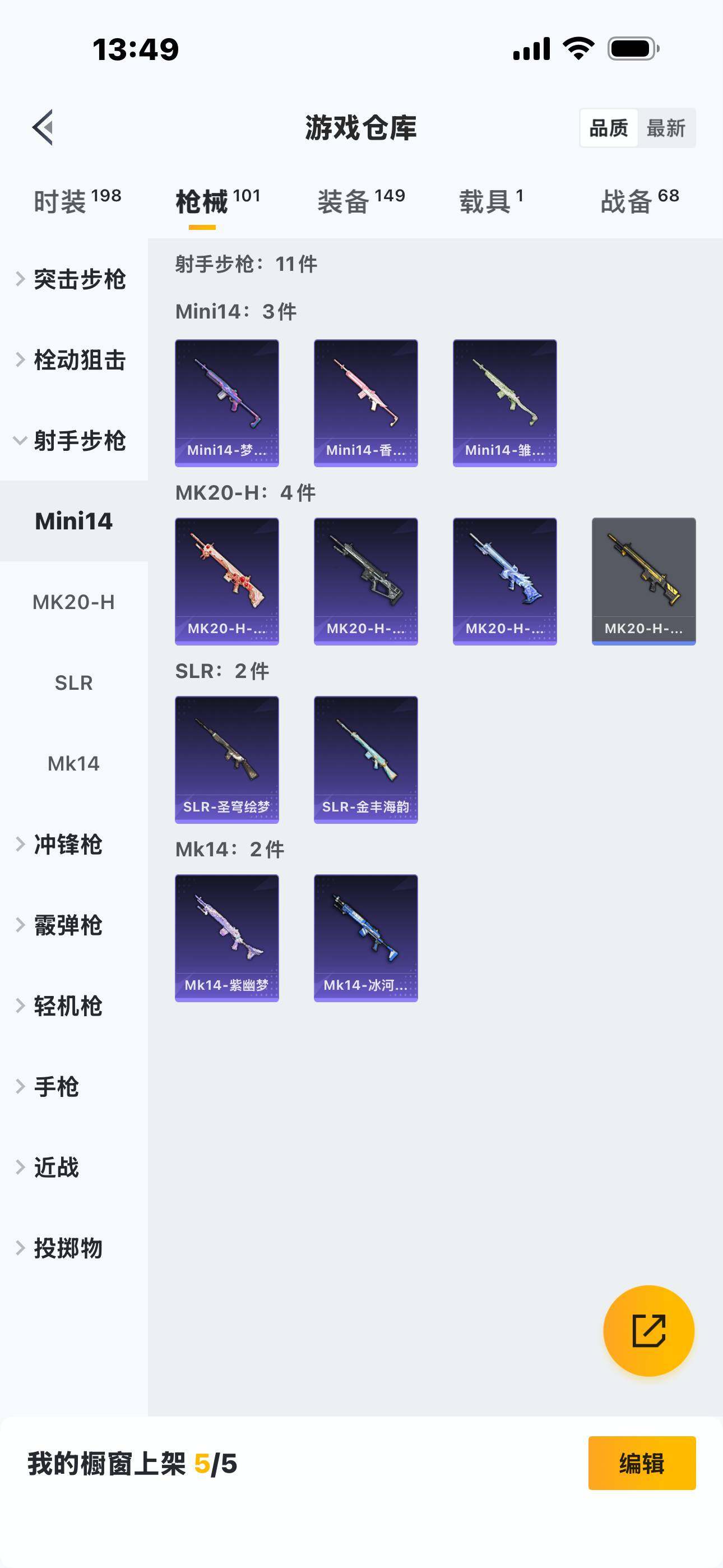Image resolution: width=723 pixels, height=1568 pixels.
Task: Open the 装备 tab
Action: click(x=361, y=201)
